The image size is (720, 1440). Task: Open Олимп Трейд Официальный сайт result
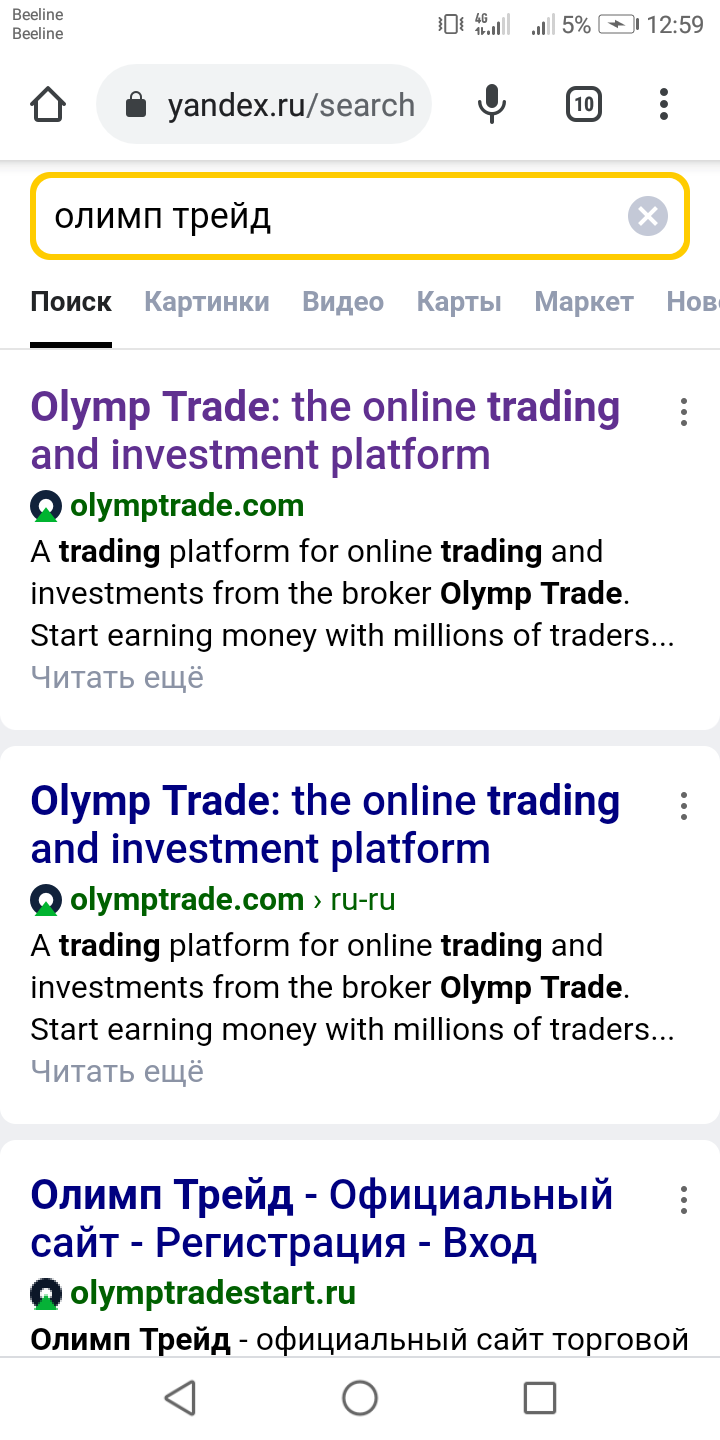coord(321,1219)
